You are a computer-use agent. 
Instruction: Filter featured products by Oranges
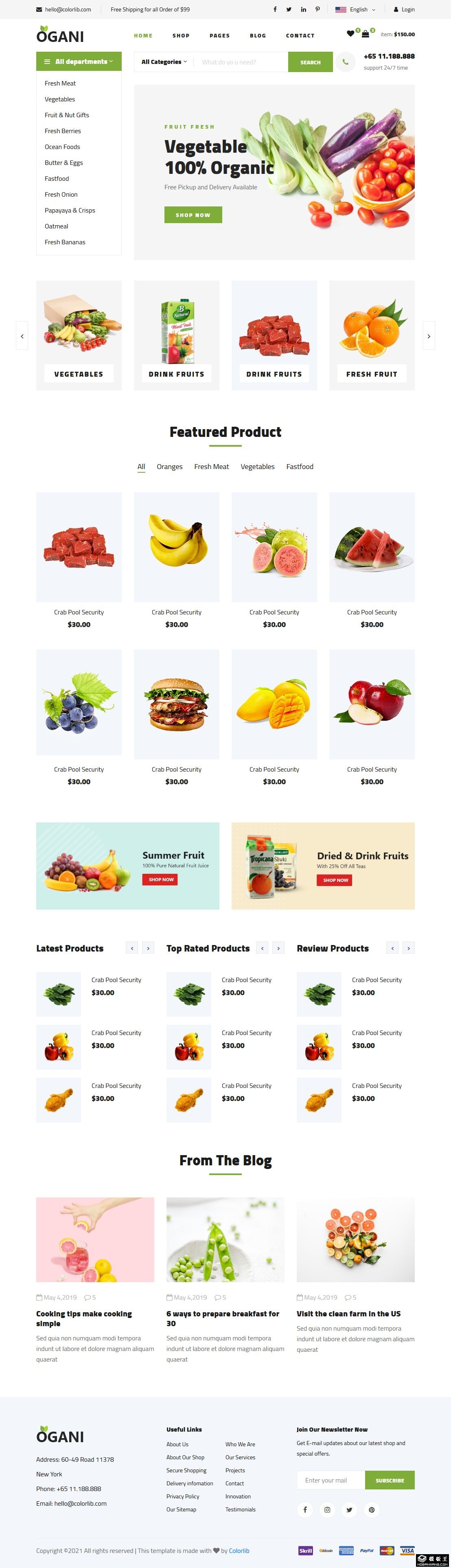point(169,467)
